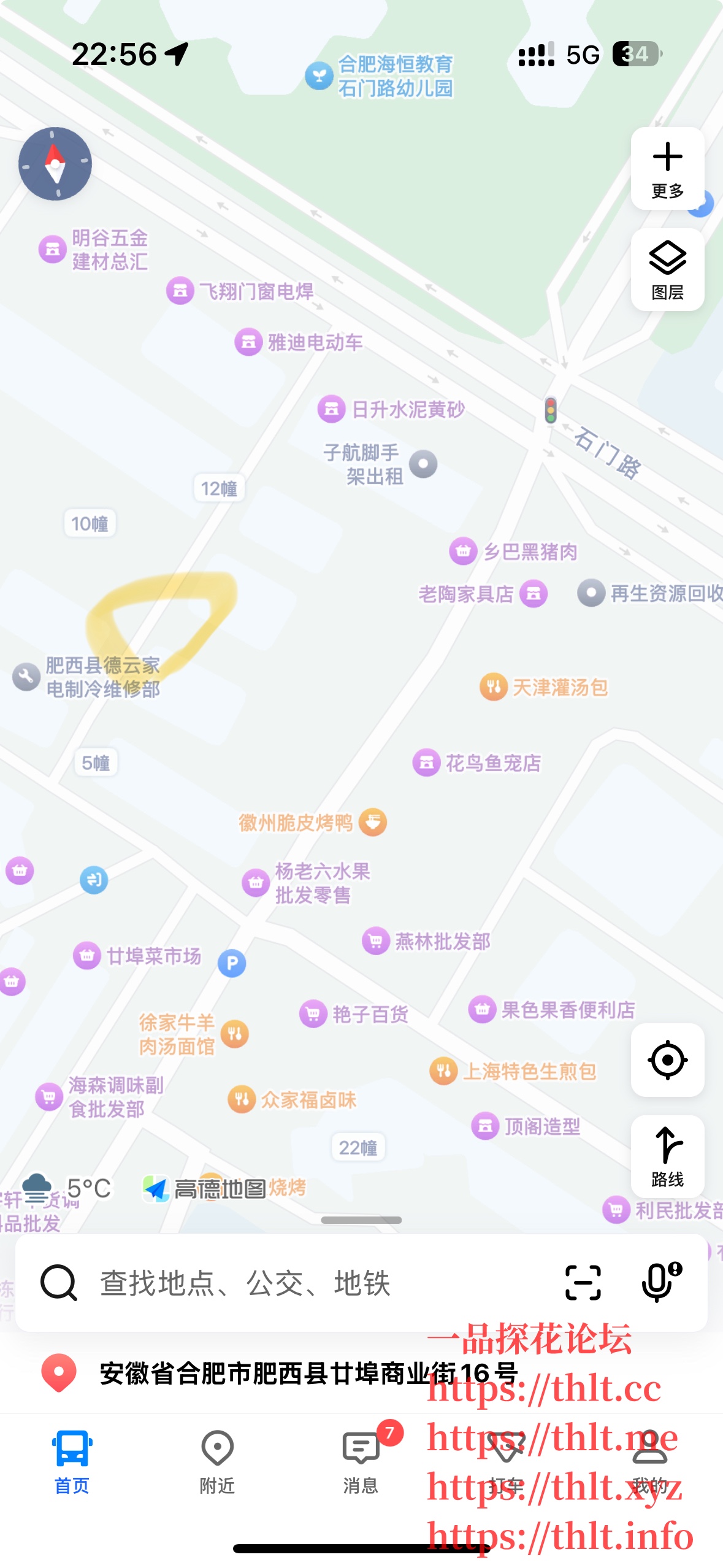Open the scan icon in search bar

[x=583, y=1283]
